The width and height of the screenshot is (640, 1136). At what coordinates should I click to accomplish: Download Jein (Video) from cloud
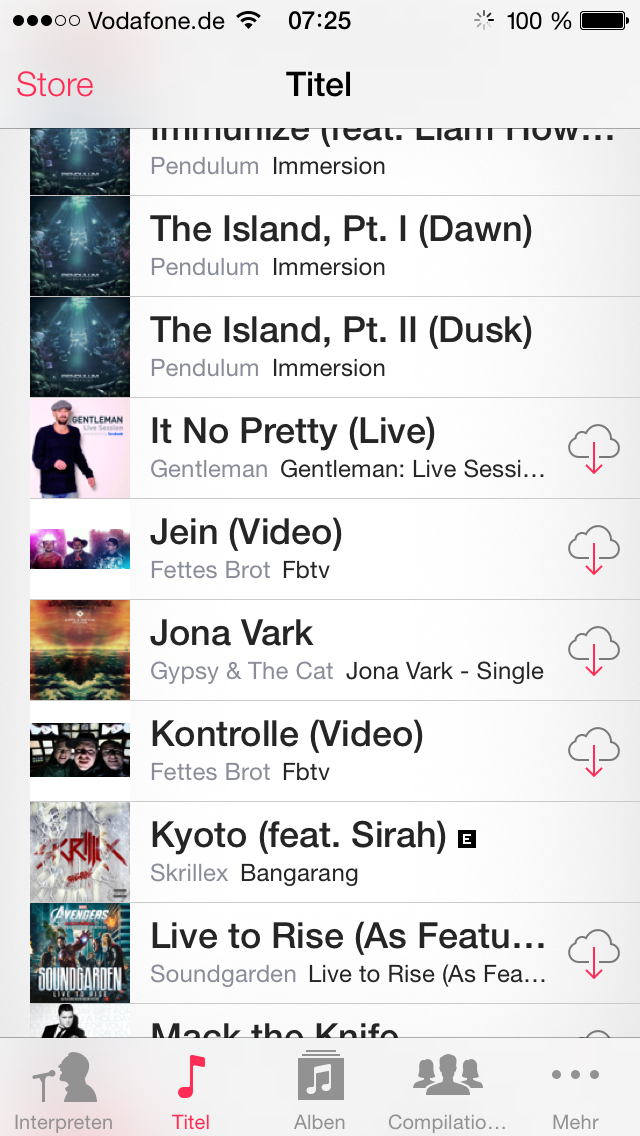tap(594, 550)
